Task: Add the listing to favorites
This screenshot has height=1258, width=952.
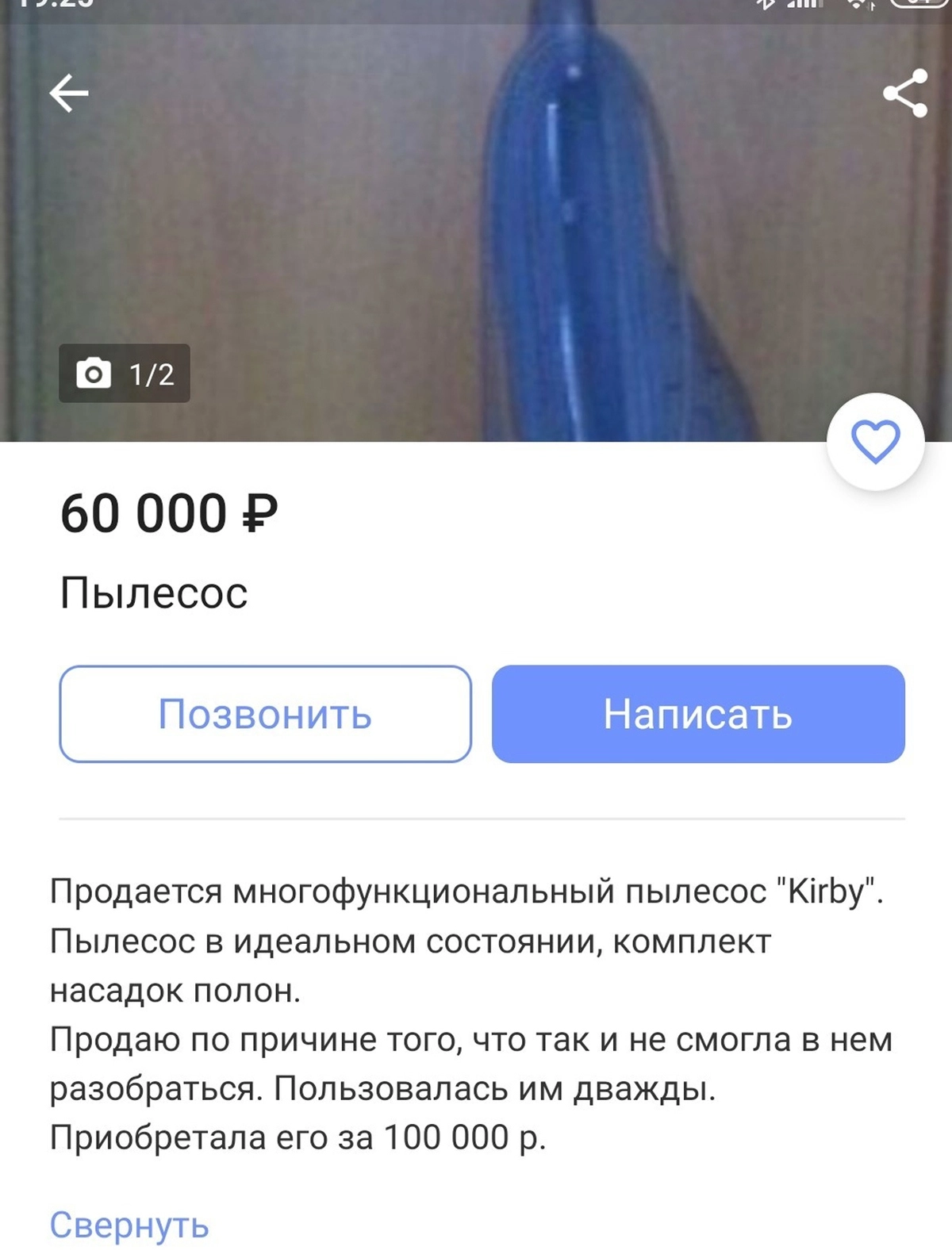Action: tap(875, 441)
